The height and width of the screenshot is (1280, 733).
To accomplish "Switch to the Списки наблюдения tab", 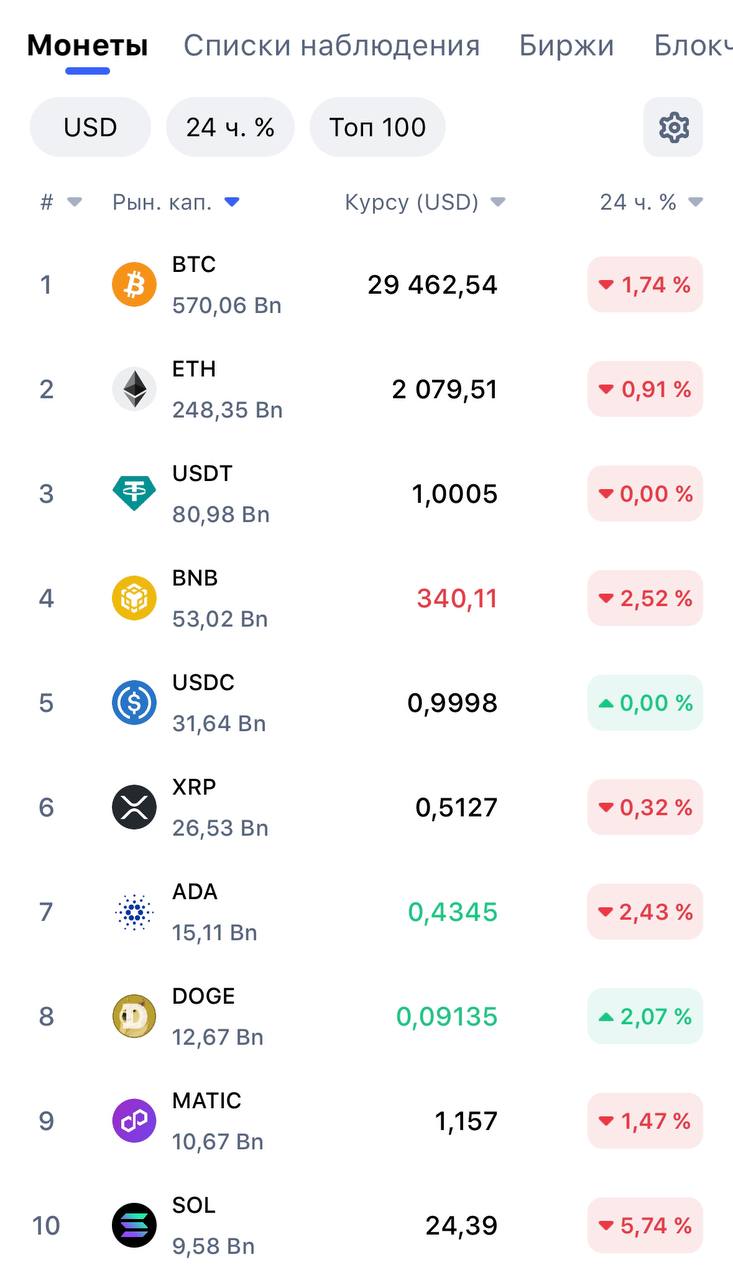I will [x=331, y=45].
